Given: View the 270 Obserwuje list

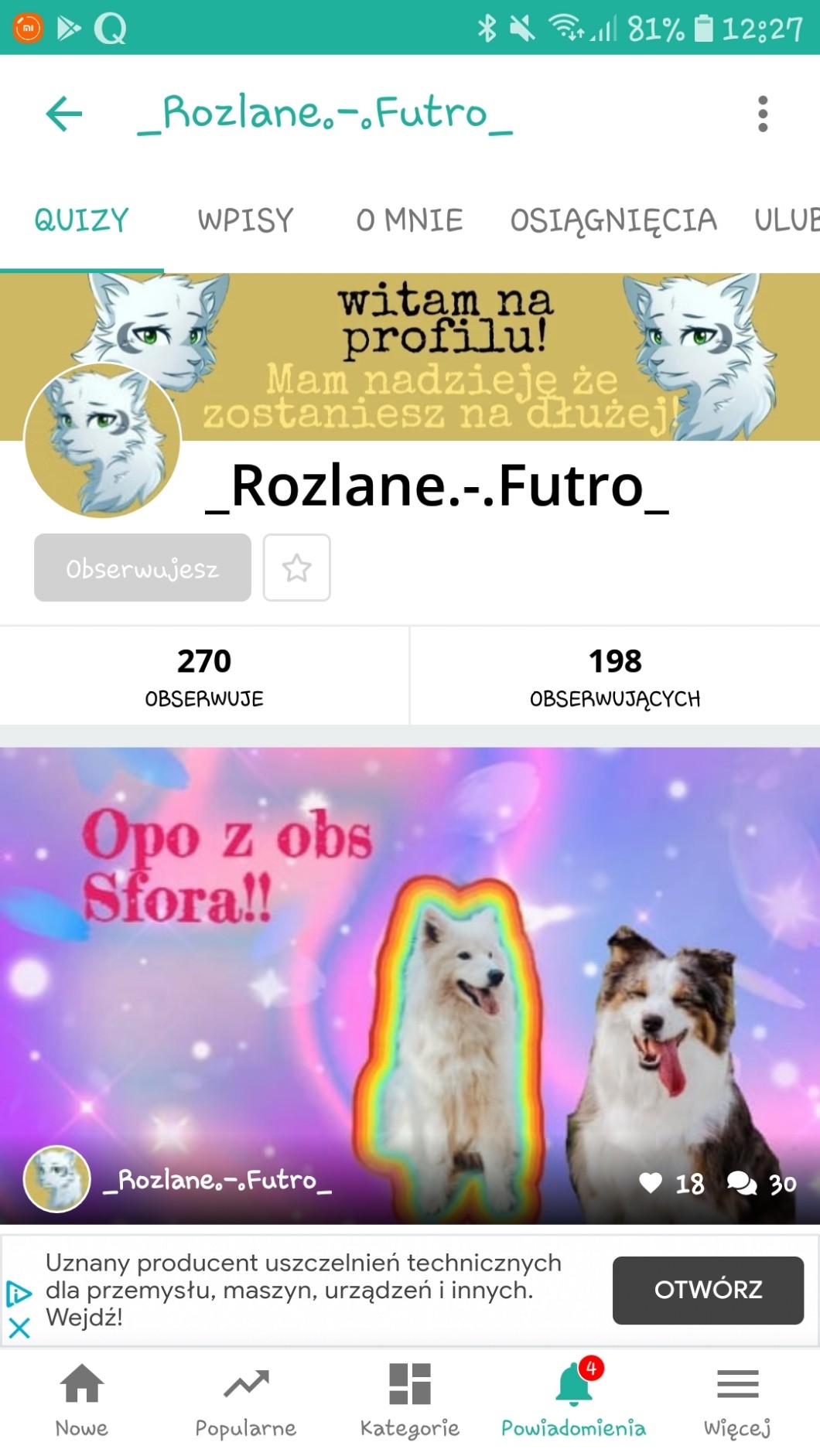Looking at the screenshot, I should [x=204, y=675].
